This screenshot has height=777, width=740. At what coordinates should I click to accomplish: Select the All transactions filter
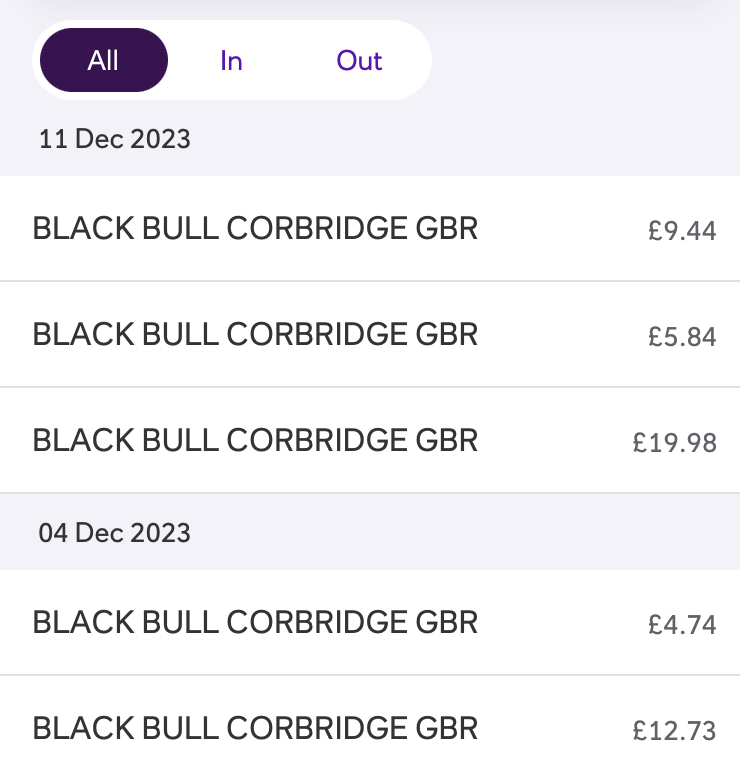tap(103, 60)
